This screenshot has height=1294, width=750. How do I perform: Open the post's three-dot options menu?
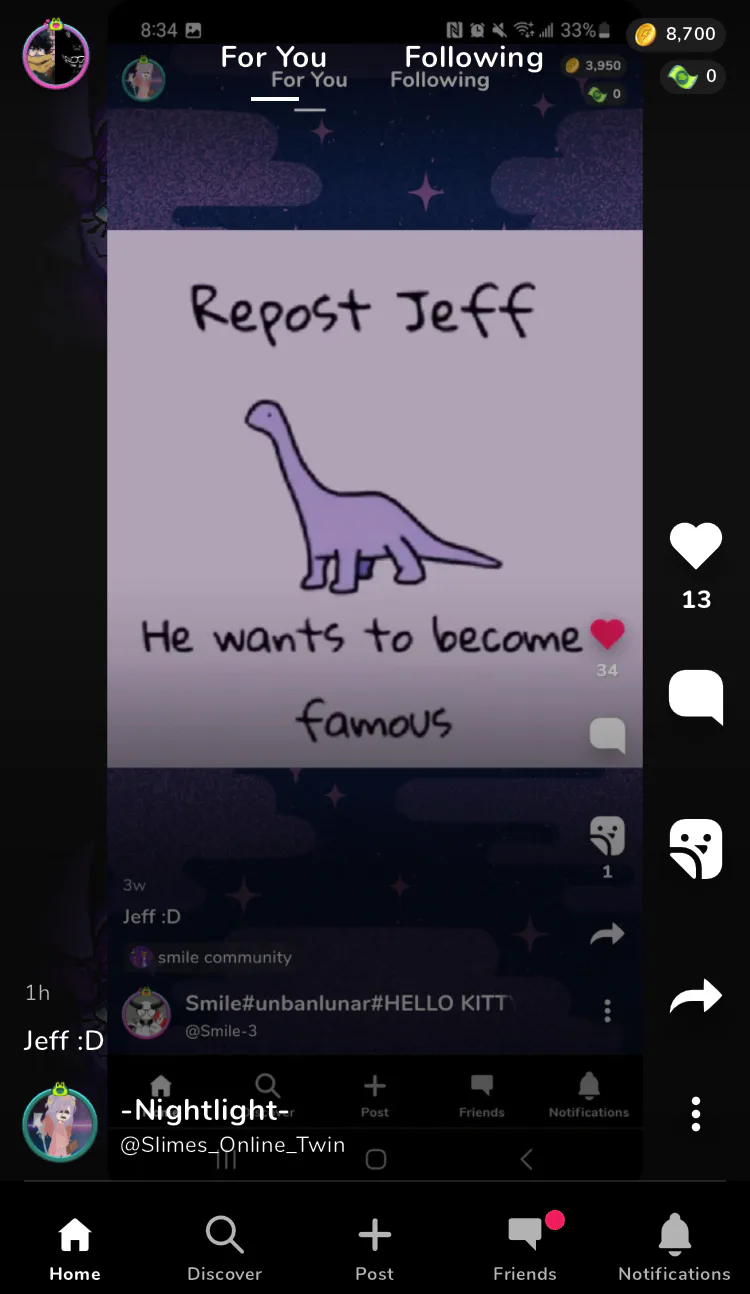pyautogui.click(x=696, y=1114)
